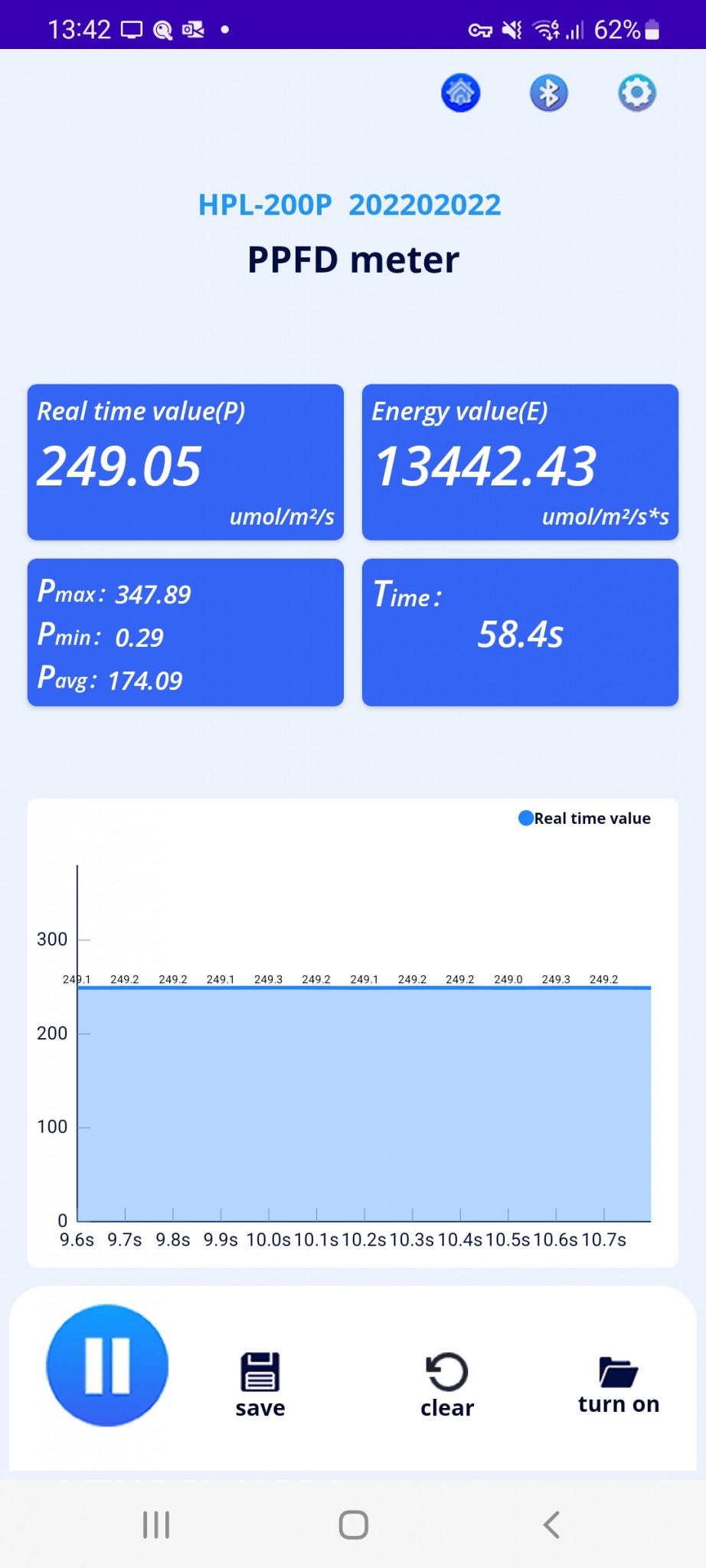Open the Bluetooth connection icon
The image size is (706, 1568).
[x=548, y=93]
